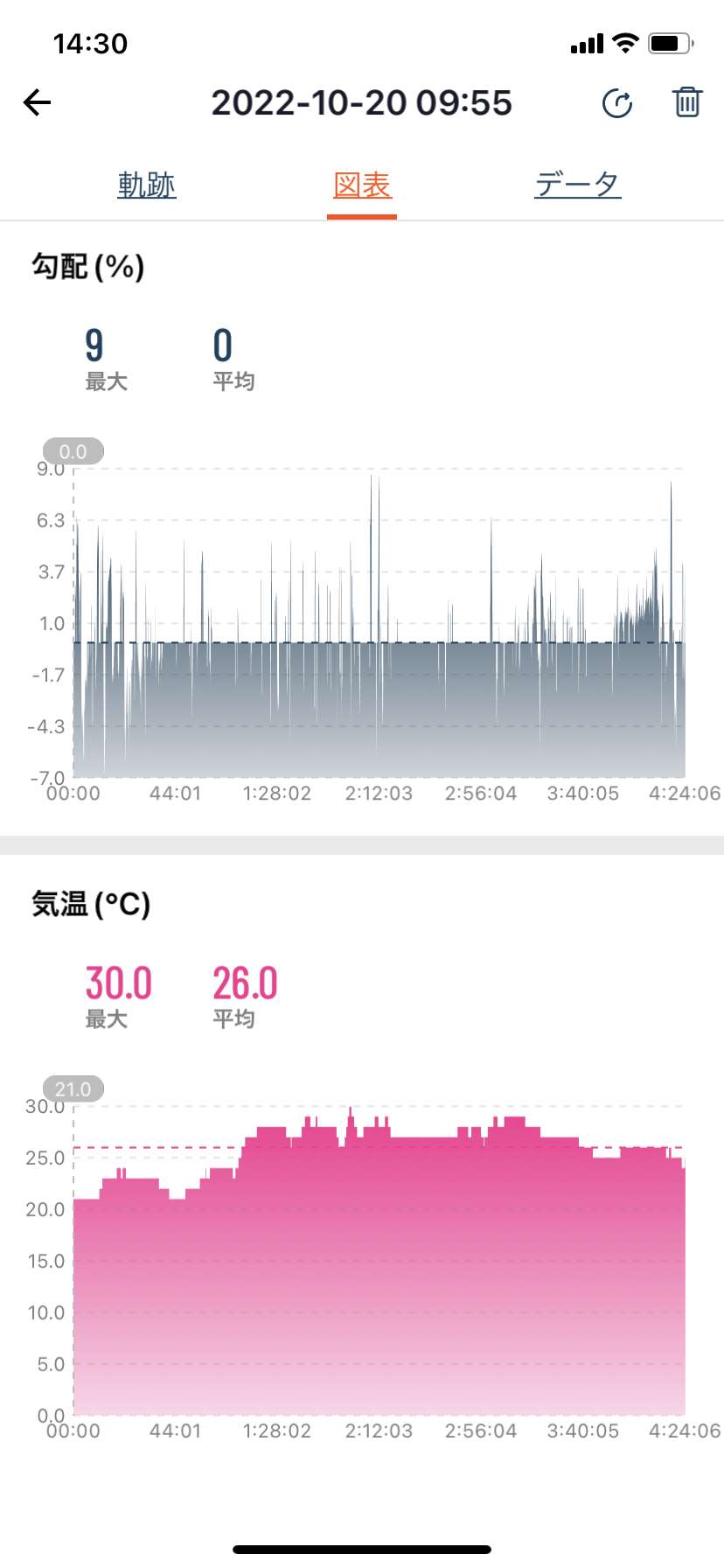This screenshot has height=1568, width=724.
Task: Go back using the arrow icon
Action: [x=38, y=102]
